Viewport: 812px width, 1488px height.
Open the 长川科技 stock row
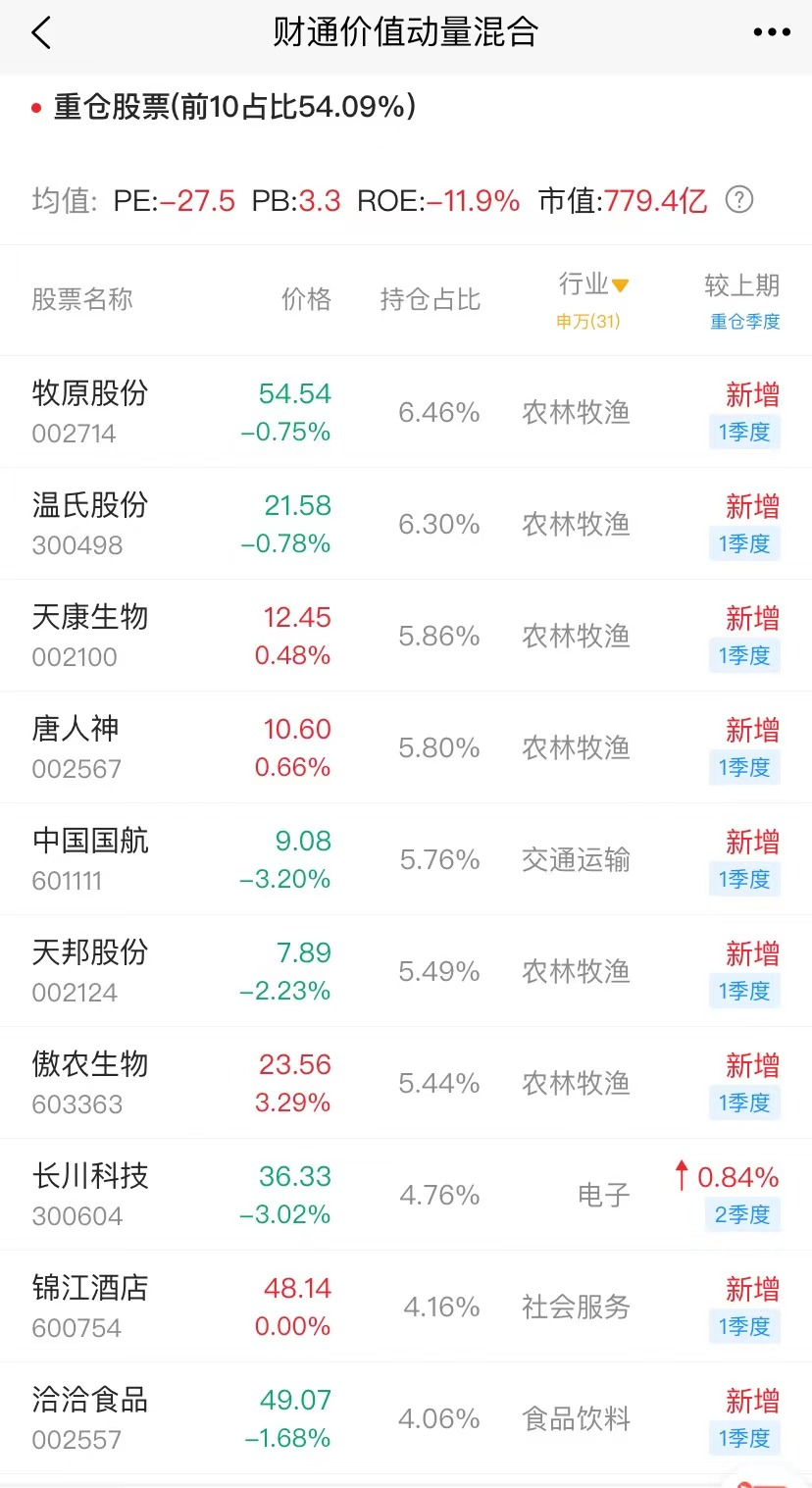406,1195
